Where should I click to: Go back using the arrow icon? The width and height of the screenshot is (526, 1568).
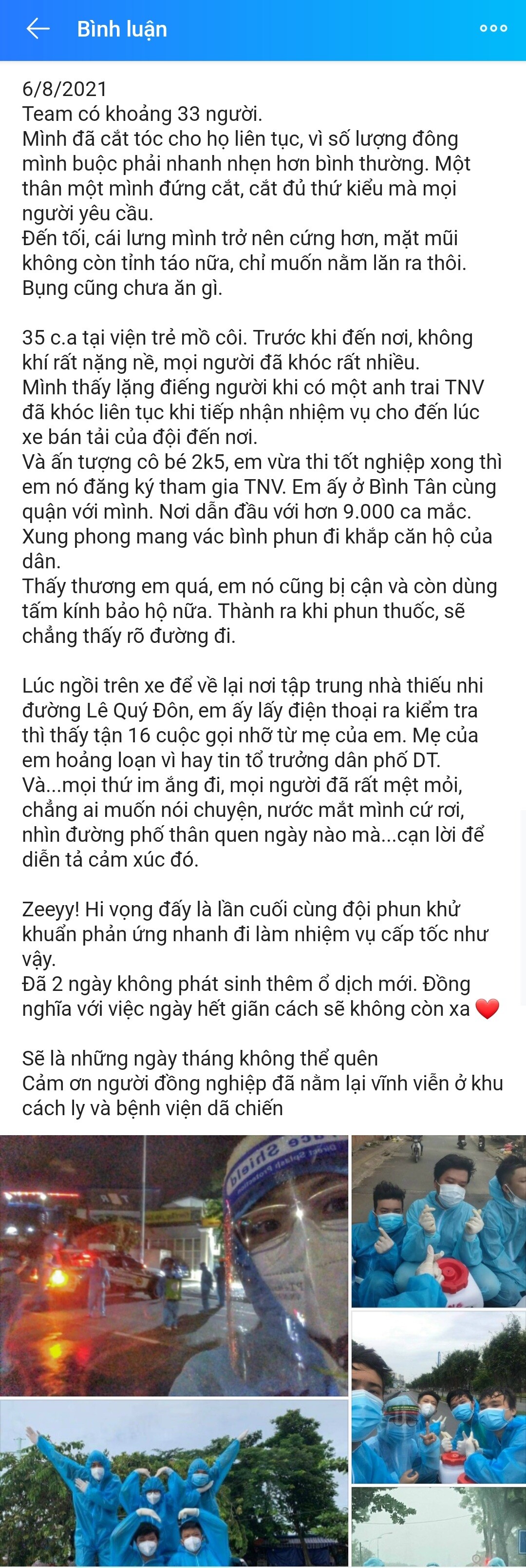click(x=38, y=29)
